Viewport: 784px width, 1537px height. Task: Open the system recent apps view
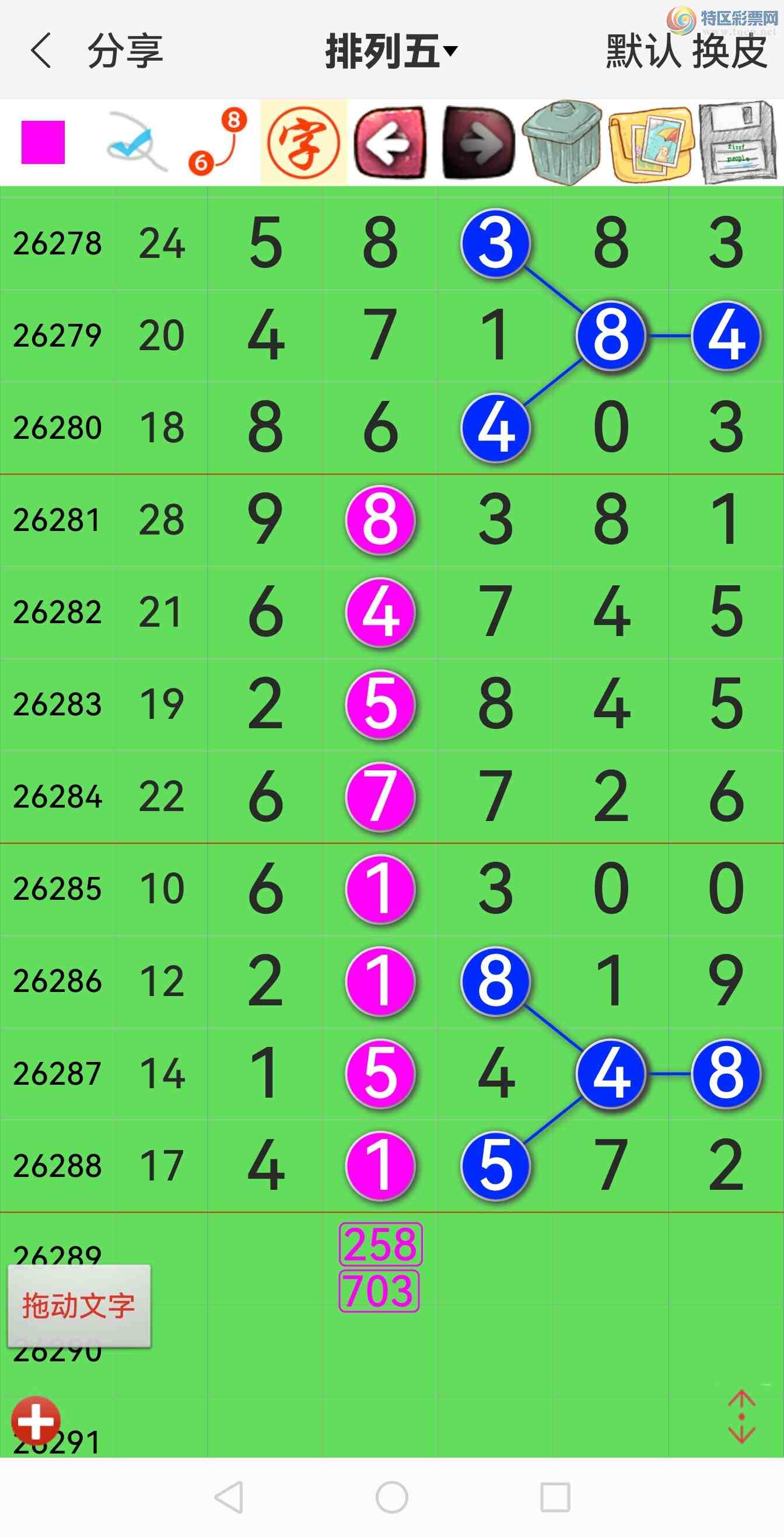click(x=555, y=1497)
